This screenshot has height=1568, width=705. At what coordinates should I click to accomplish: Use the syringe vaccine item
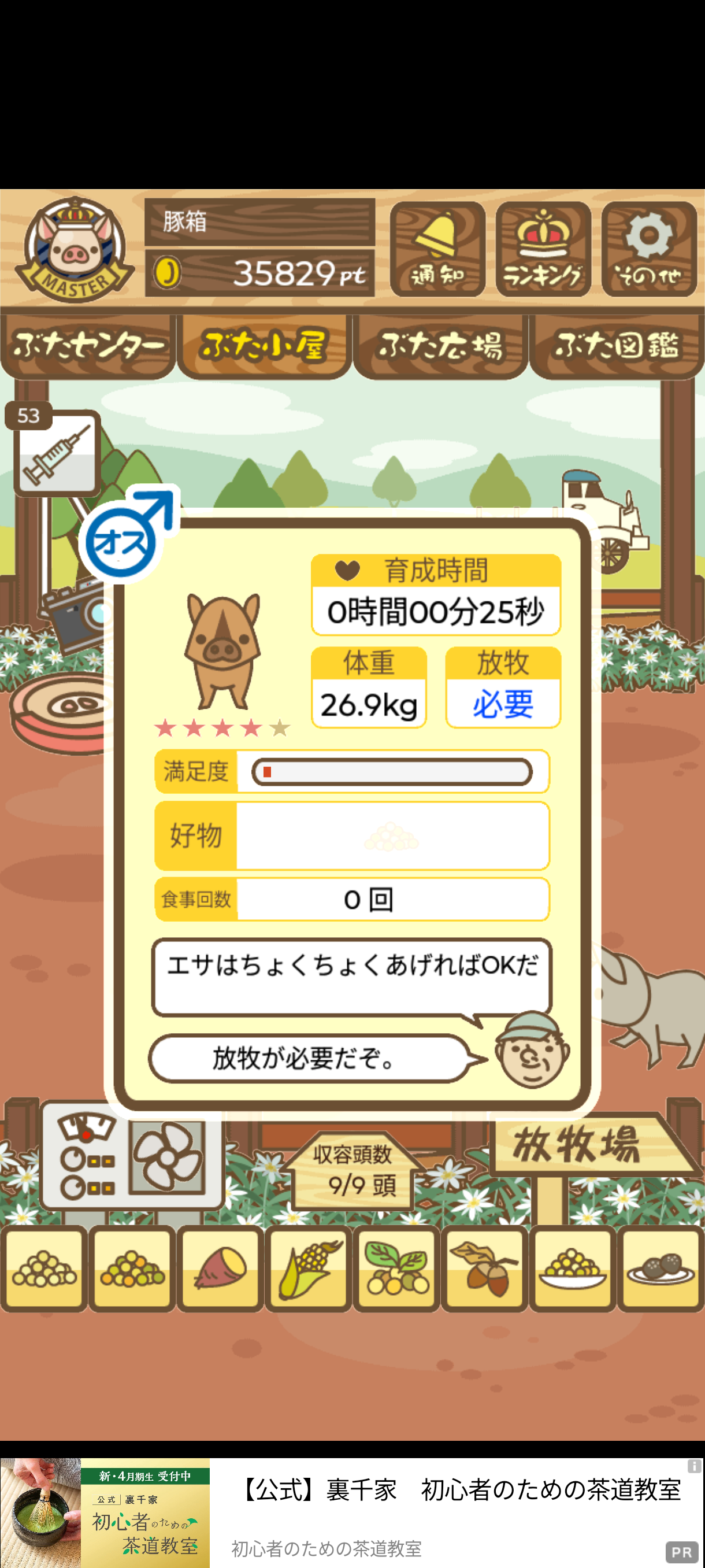pyautogui.click(x=57, y=452)
